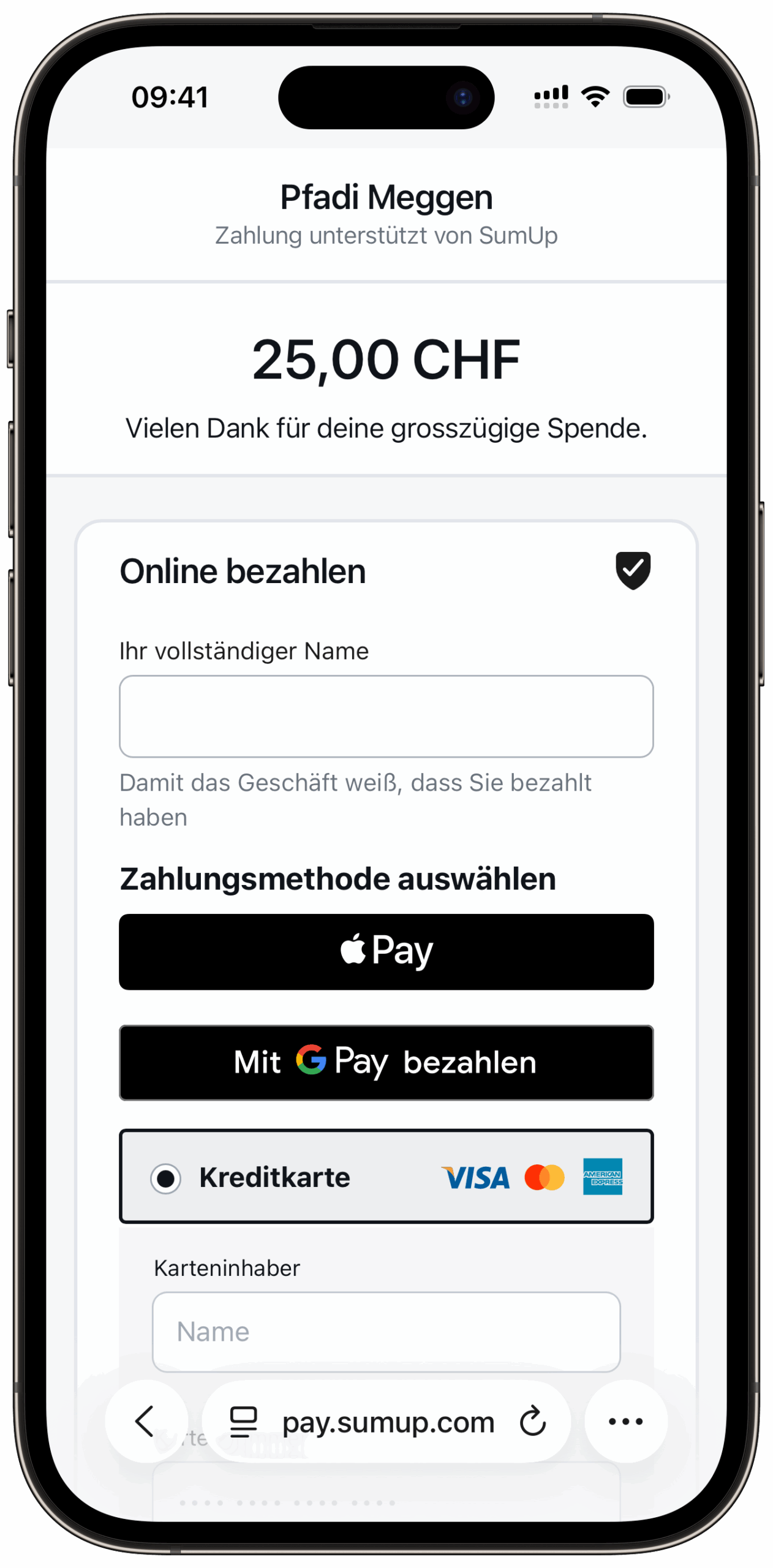The image size is (773, 1568).
Task: Open the browser's more options menu
Action: click(x=625, y=1422)
